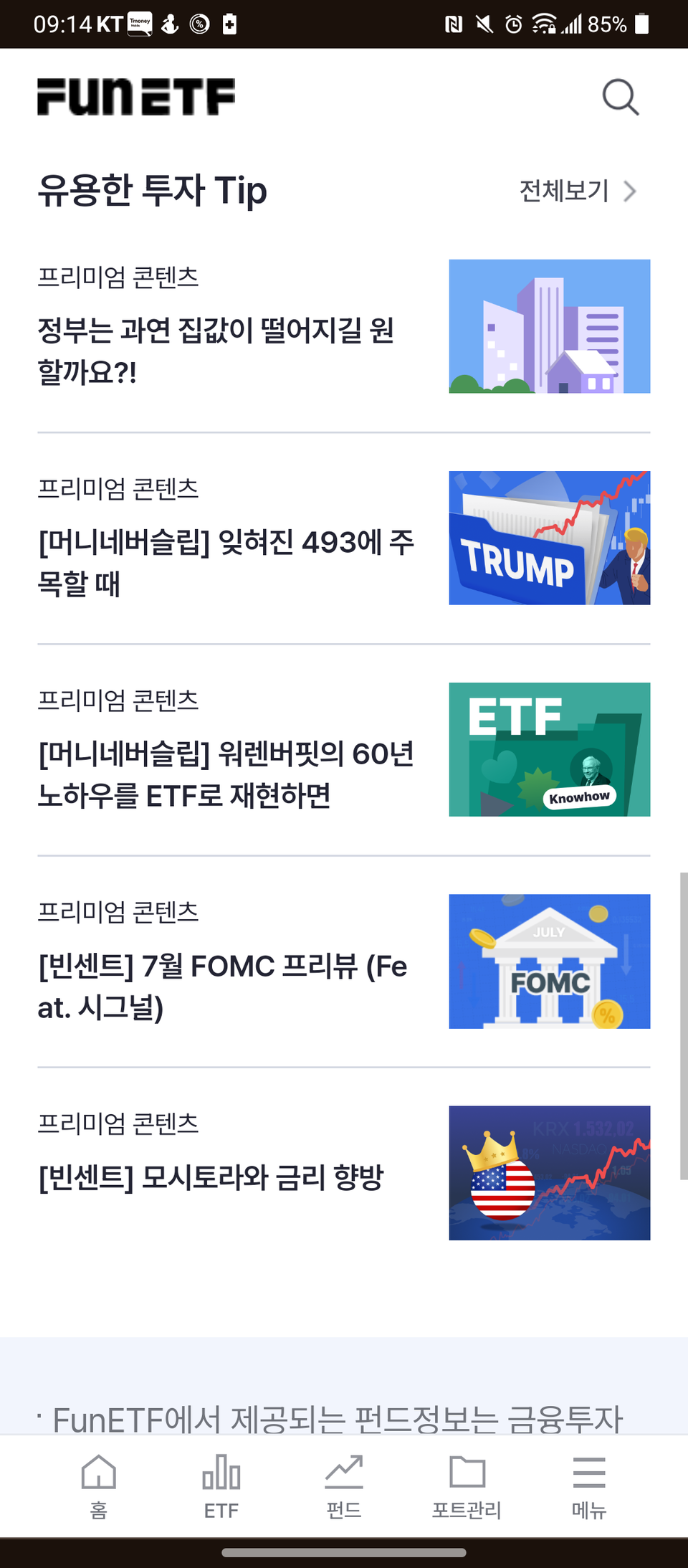Open the 전체보기 link
Screen dimensions: 688x1568
pos(563,191)
